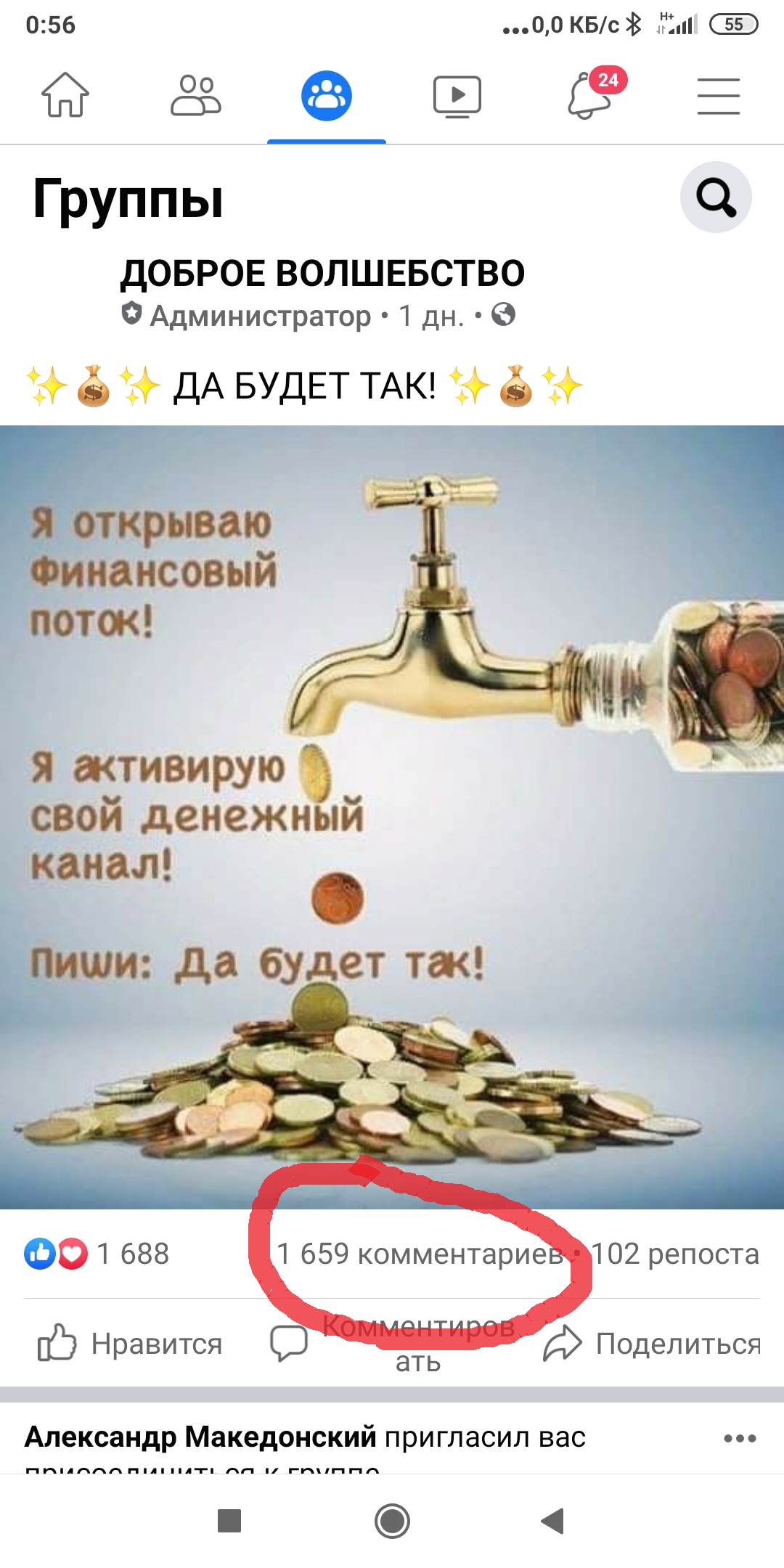Open options for Александр Македонский's invitation
784x1568 pixels.
[740, 1438]
